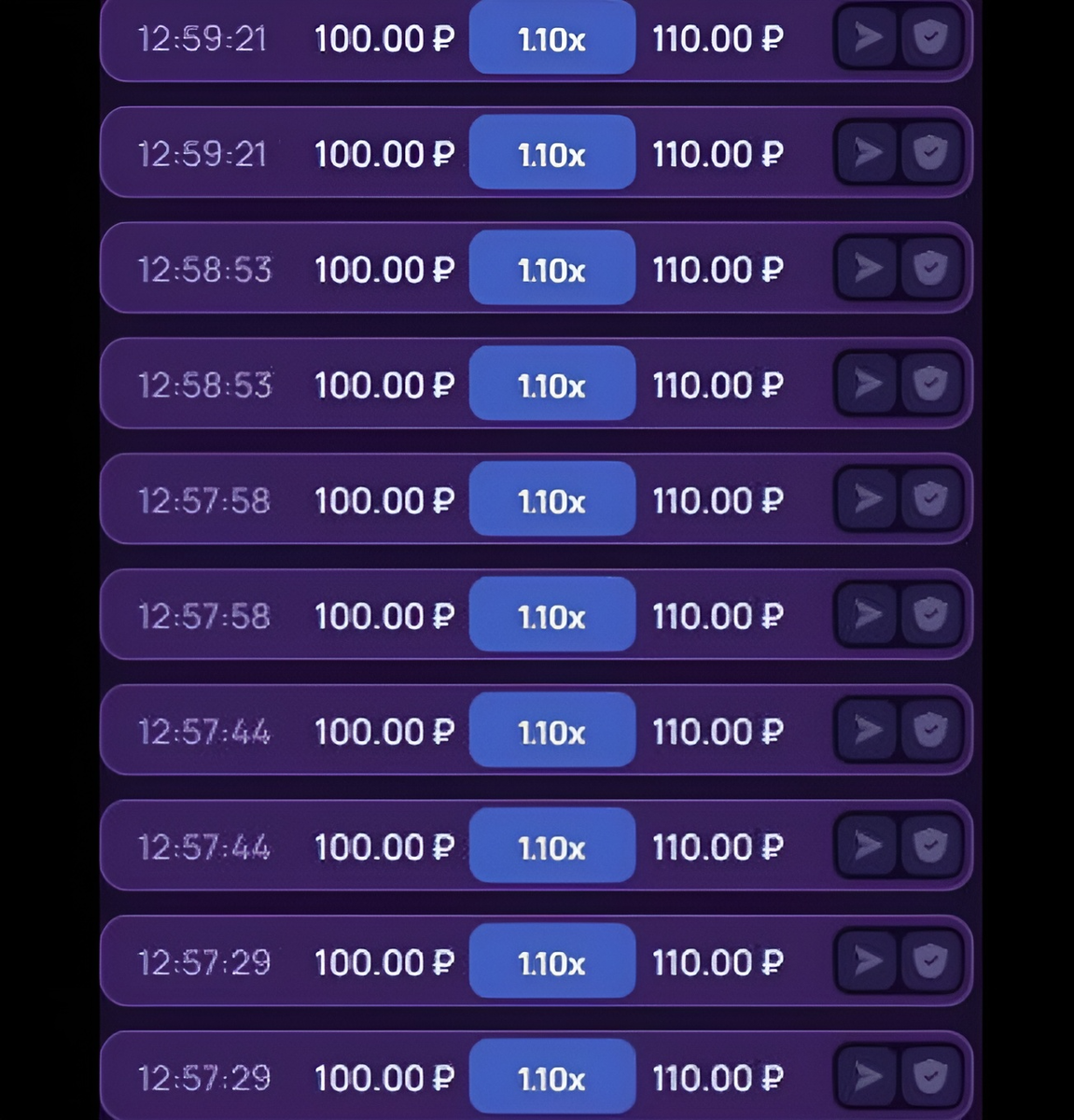Screen dimensions: 1074x1120
Task: Click the 1.10x badge on the last row
Action: pyautogui.click(x=551, y=1075)
